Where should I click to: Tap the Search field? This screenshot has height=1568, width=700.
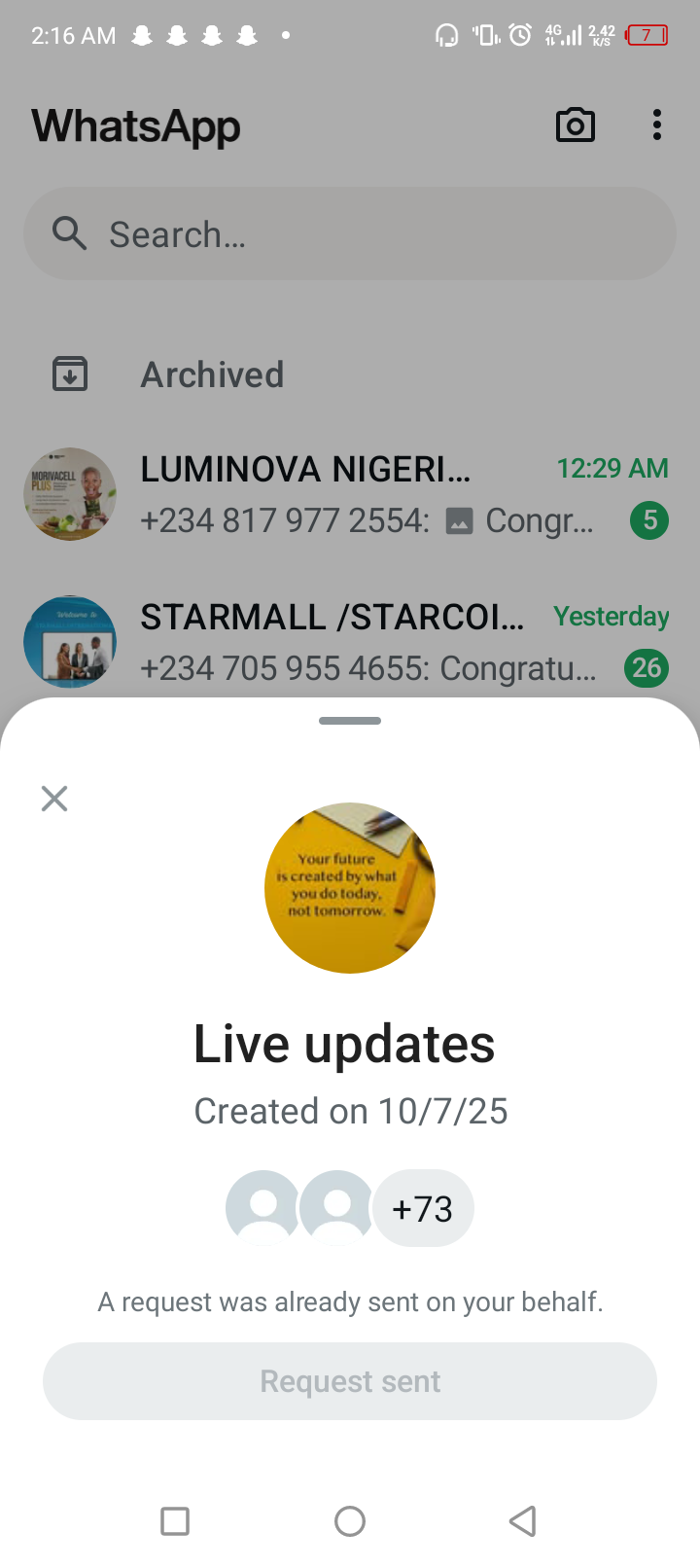coord(350,234)
